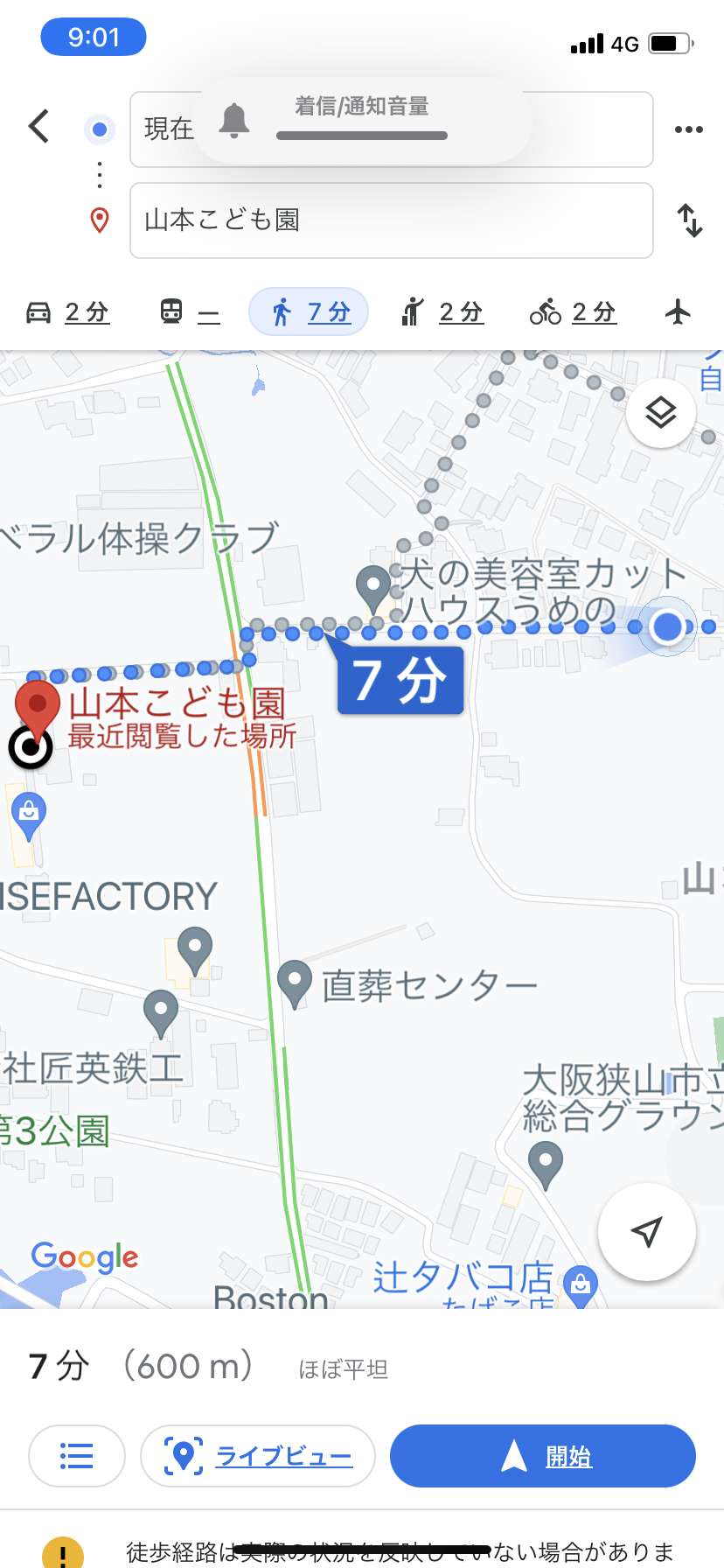Image resolution: width=724 pixels, height=1568 pixels.
Task: Tap the 直葬センター map pin
Action: (x=295, y=983)
